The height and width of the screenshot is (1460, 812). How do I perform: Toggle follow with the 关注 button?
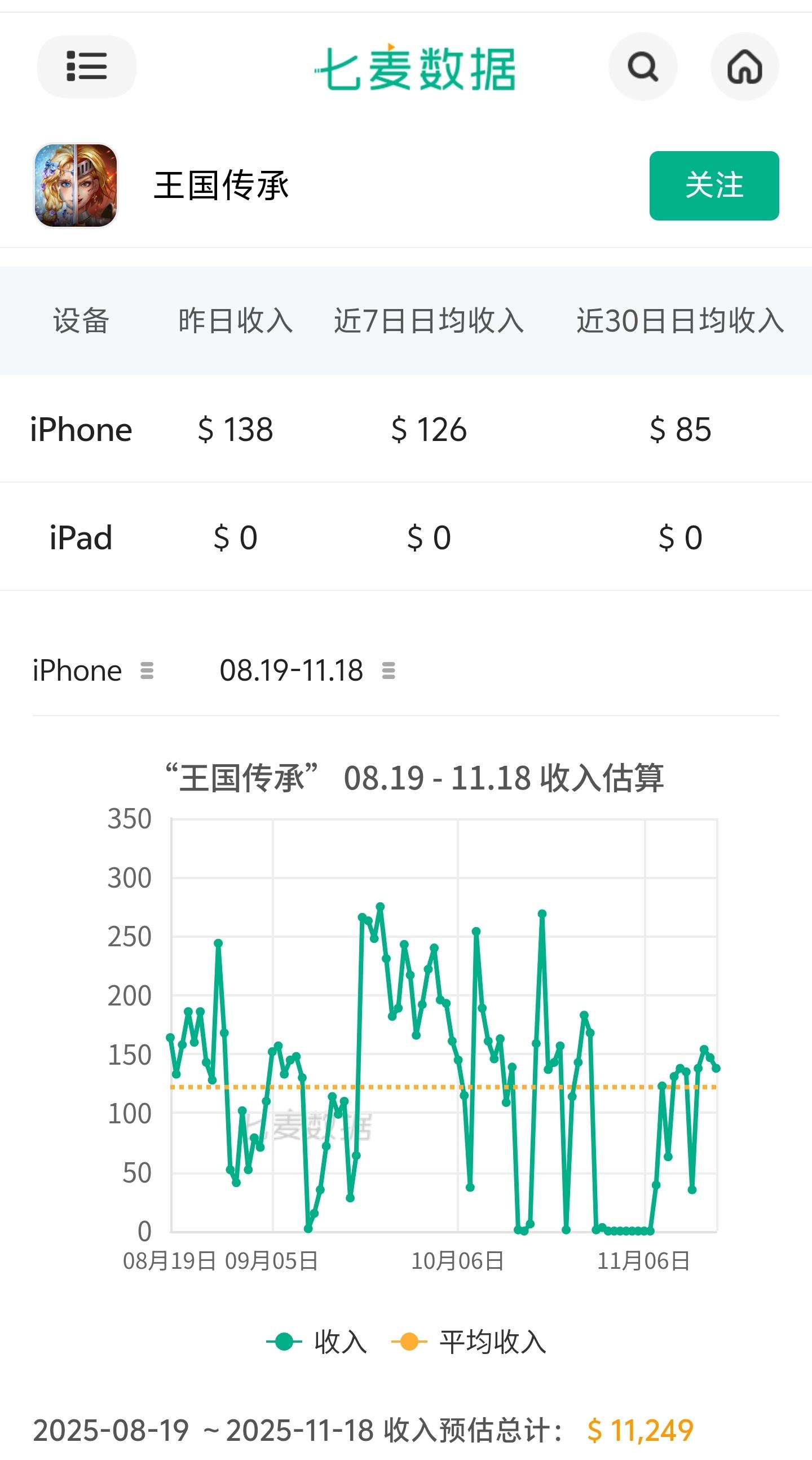point(713,187)
